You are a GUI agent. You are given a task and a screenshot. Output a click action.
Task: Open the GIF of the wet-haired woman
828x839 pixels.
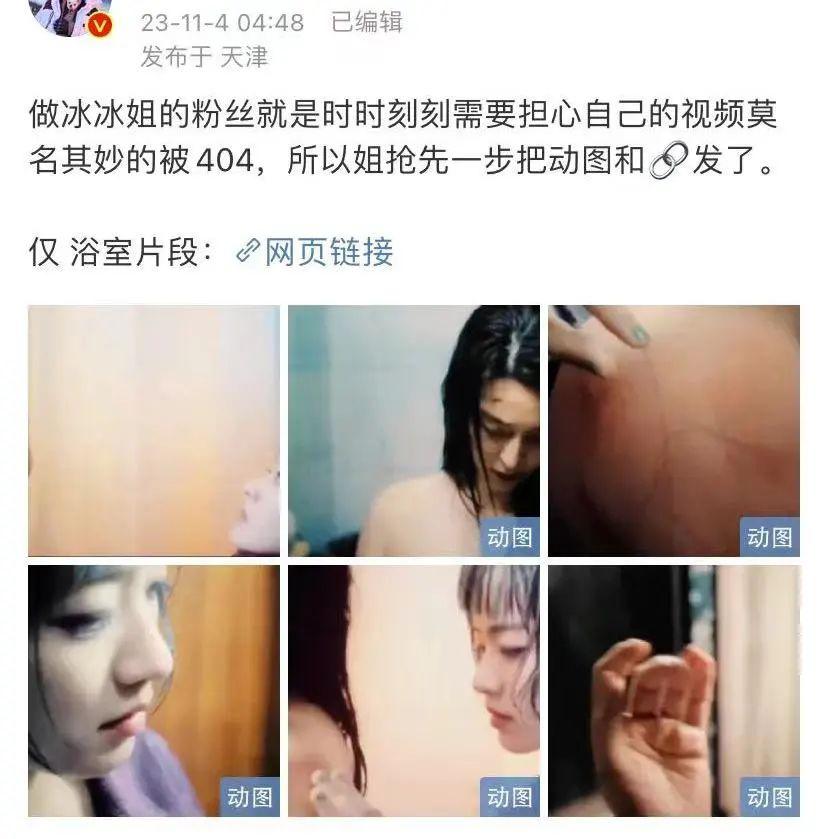[x=414, y=431]
